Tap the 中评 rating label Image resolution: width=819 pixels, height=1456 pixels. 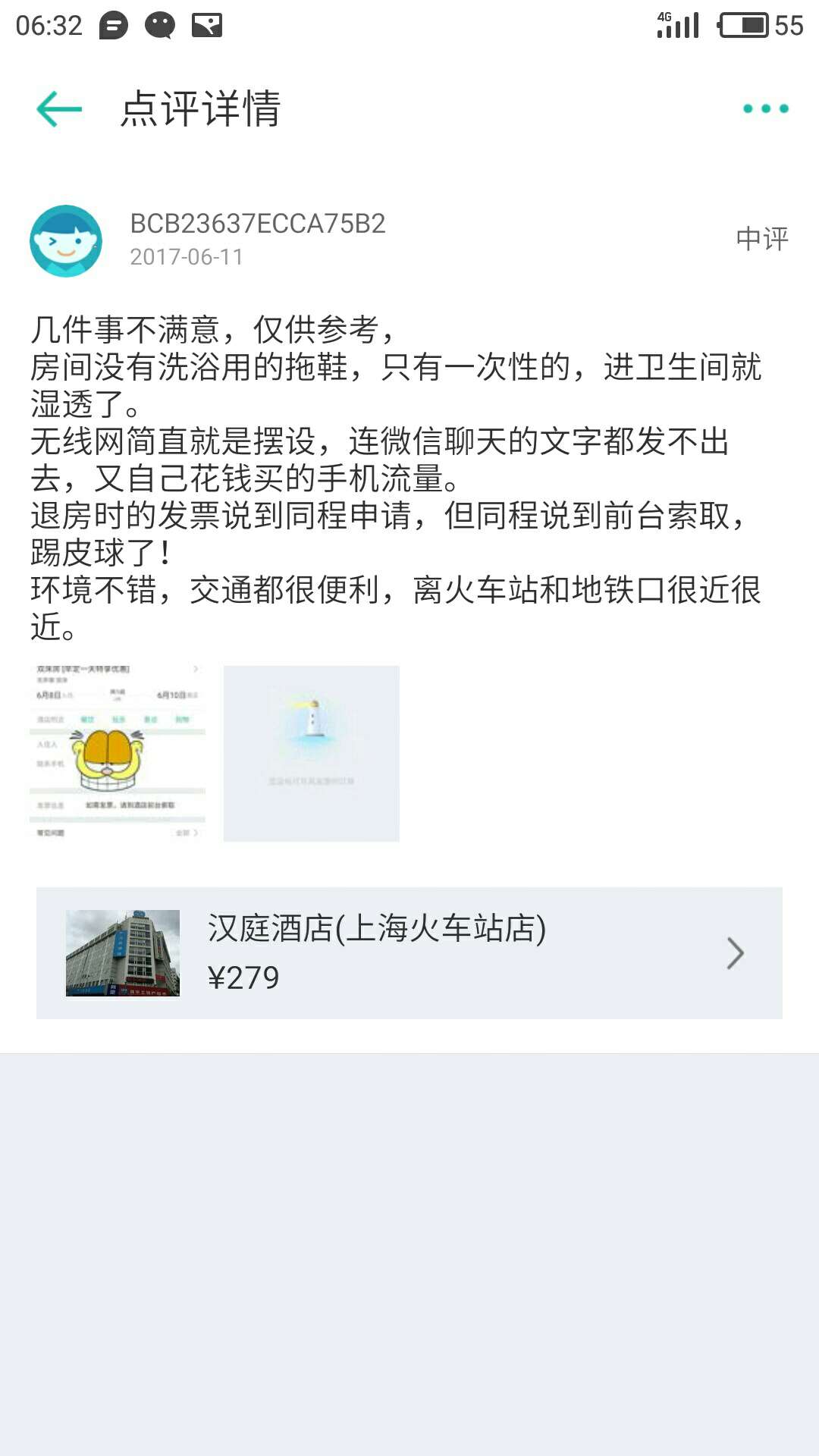tap(762, 237)
